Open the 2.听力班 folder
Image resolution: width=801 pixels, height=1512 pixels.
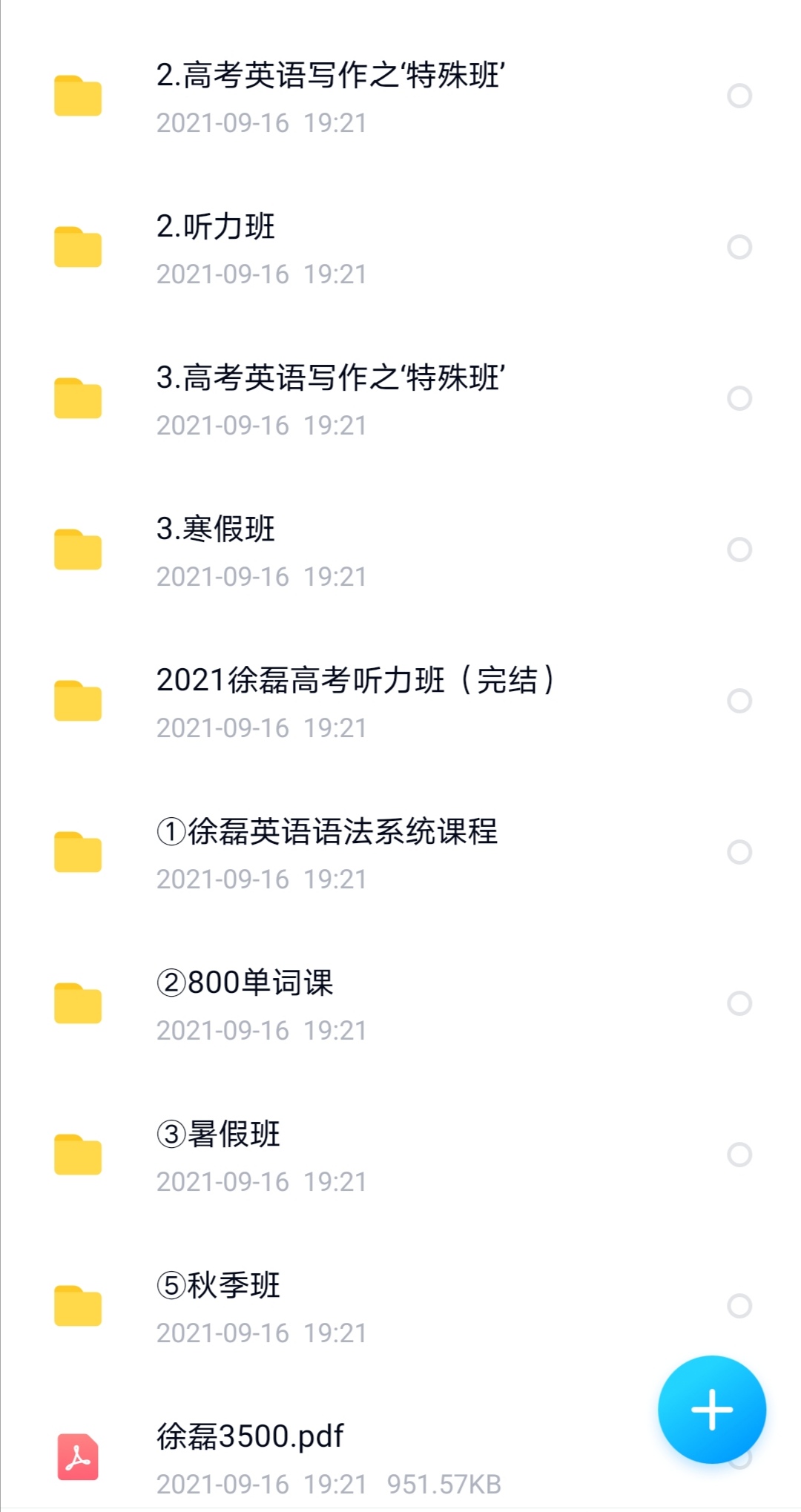click(216, 228)
